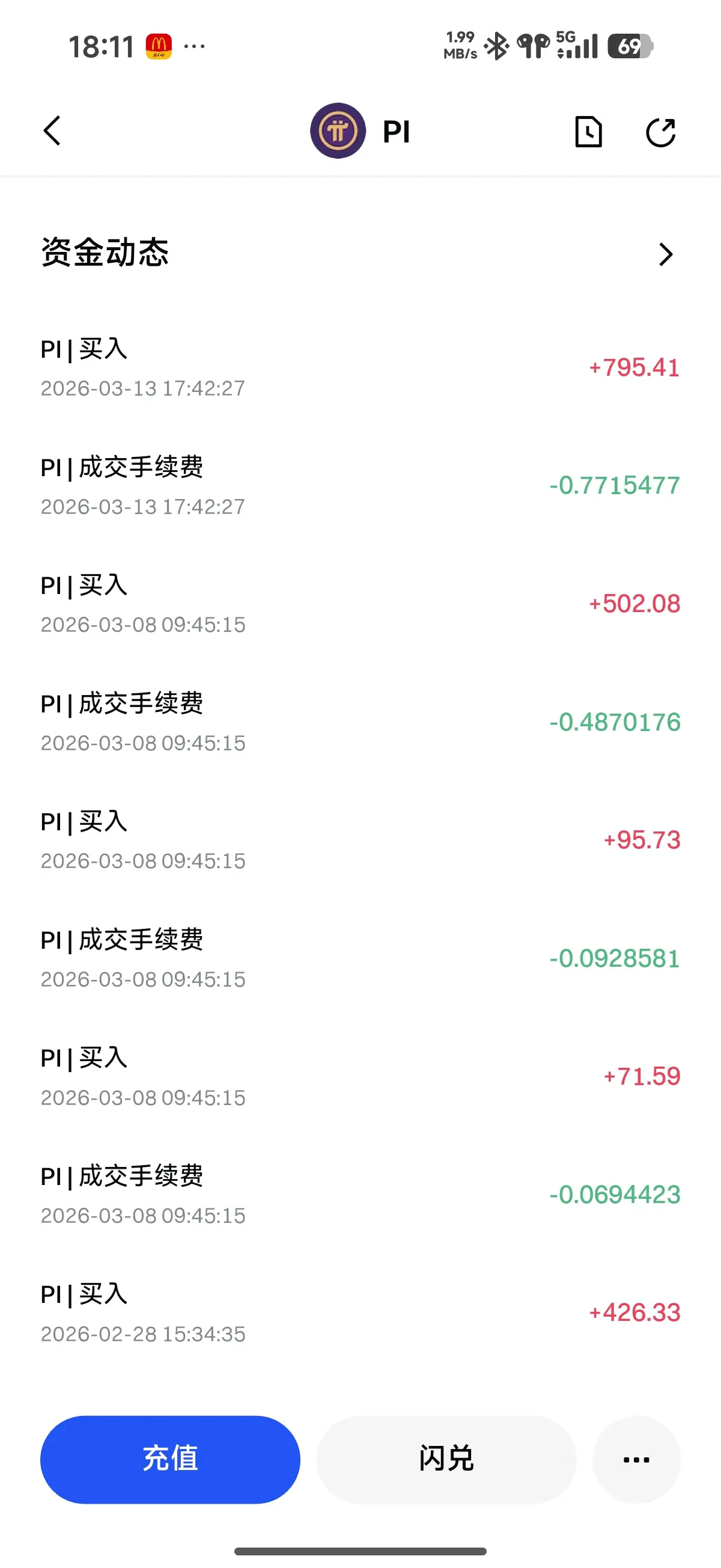Expand 资金动态 with the chevron arrow
Image resolution: width=721 pixels, height=1568 pixels.
tap(666, 254)
